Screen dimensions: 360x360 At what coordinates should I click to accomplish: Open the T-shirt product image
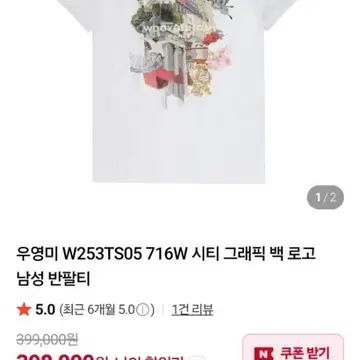[x=178, y=91]
